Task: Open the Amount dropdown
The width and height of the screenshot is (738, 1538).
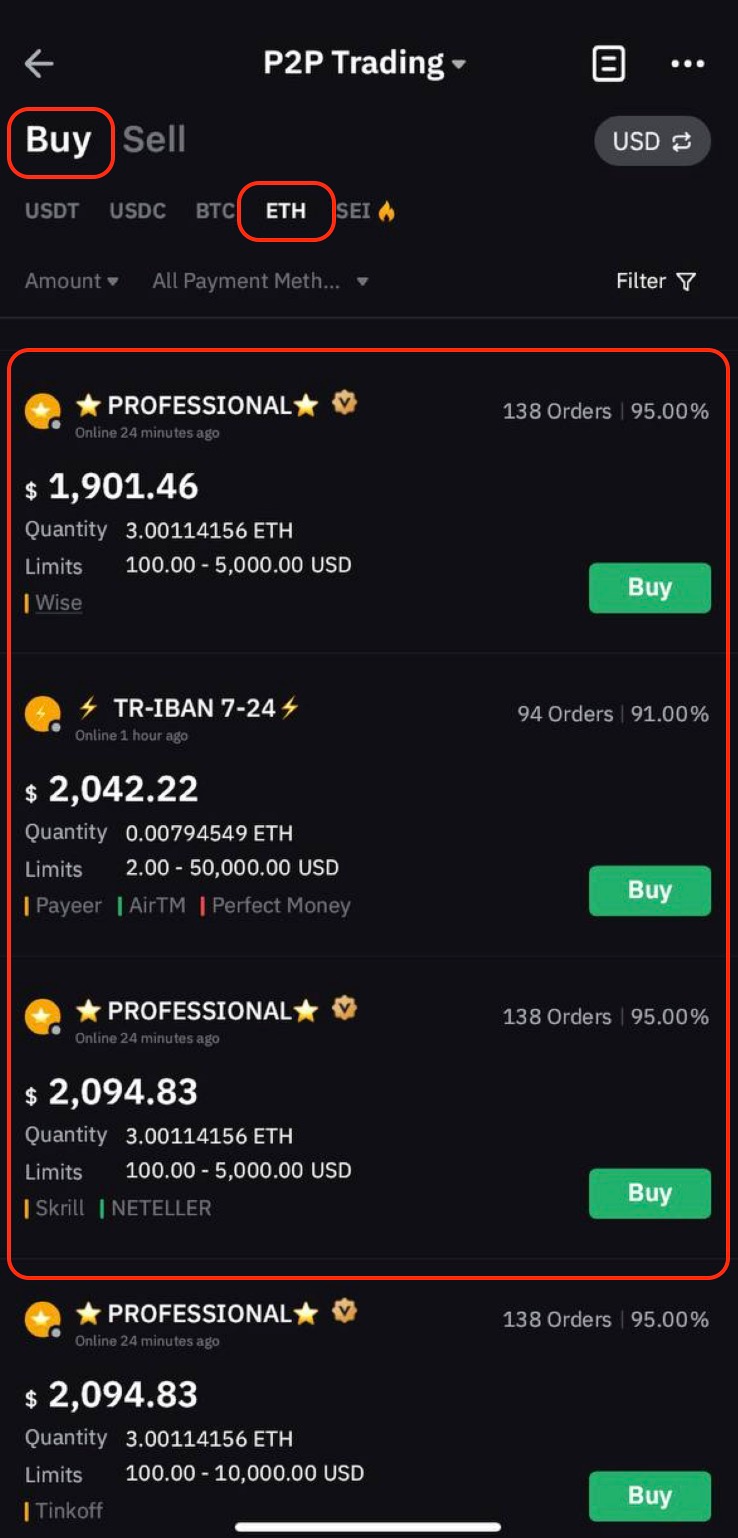Action: point(70,281)
